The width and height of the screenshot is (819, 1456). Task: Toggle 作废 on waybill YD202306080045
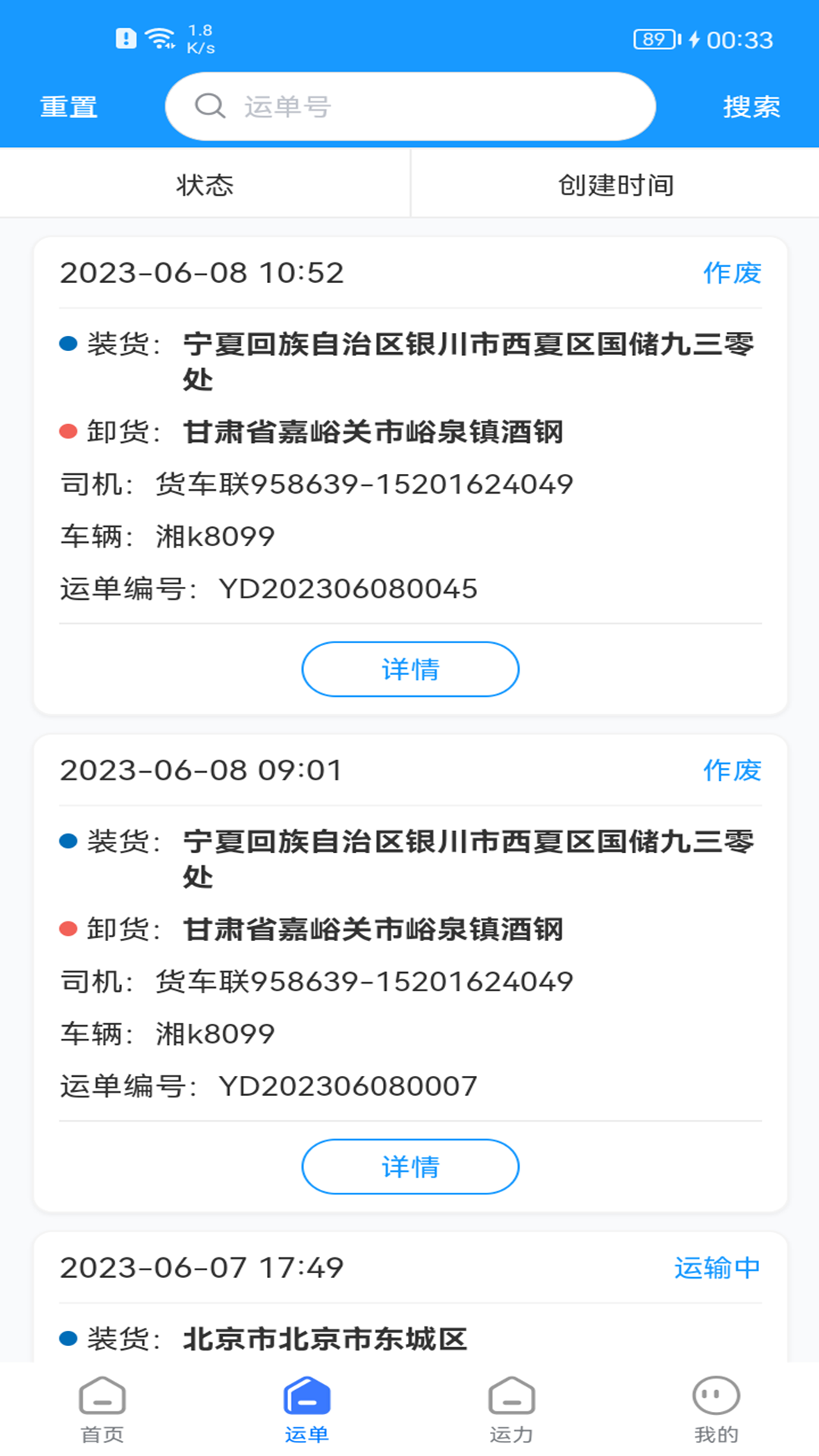(x=731, y=275)
